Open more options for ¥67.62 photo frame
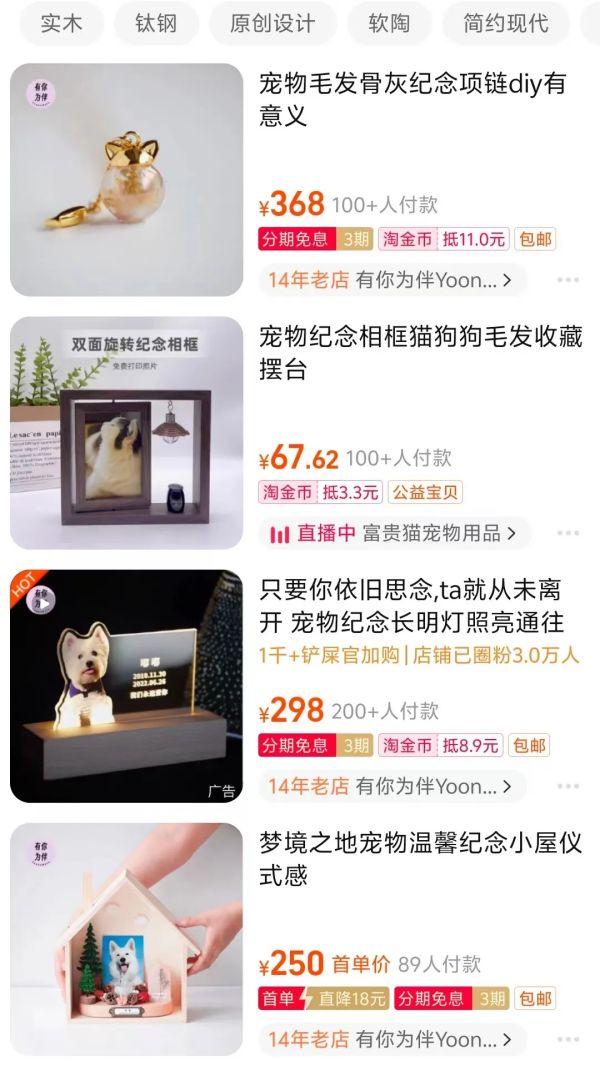The width and height of the screenshot is (600, 1066). click(x=568, y=533)
